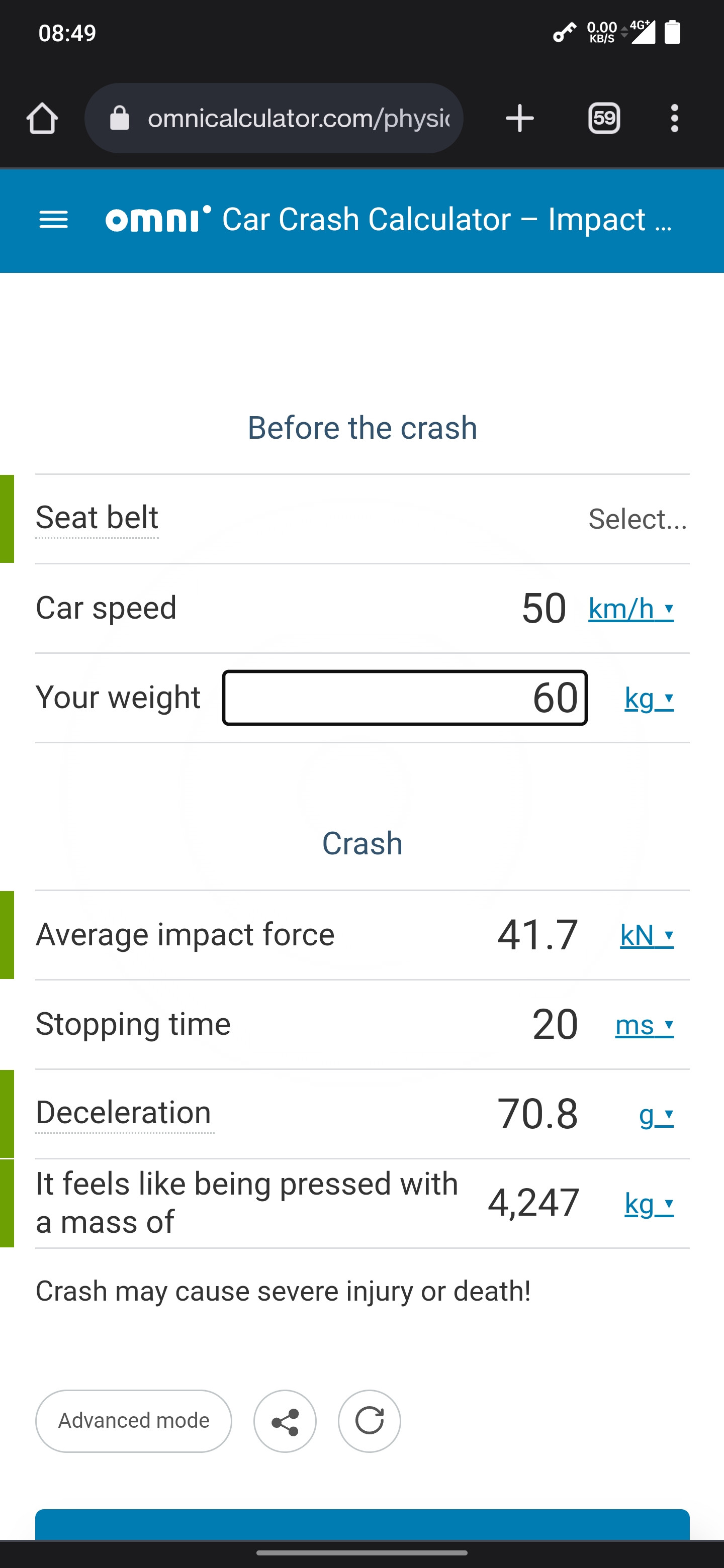Image resolution: width=724 pixels, height=1568 pixels.
Task: Select a Seat belt option
Action: pos(637,519)
